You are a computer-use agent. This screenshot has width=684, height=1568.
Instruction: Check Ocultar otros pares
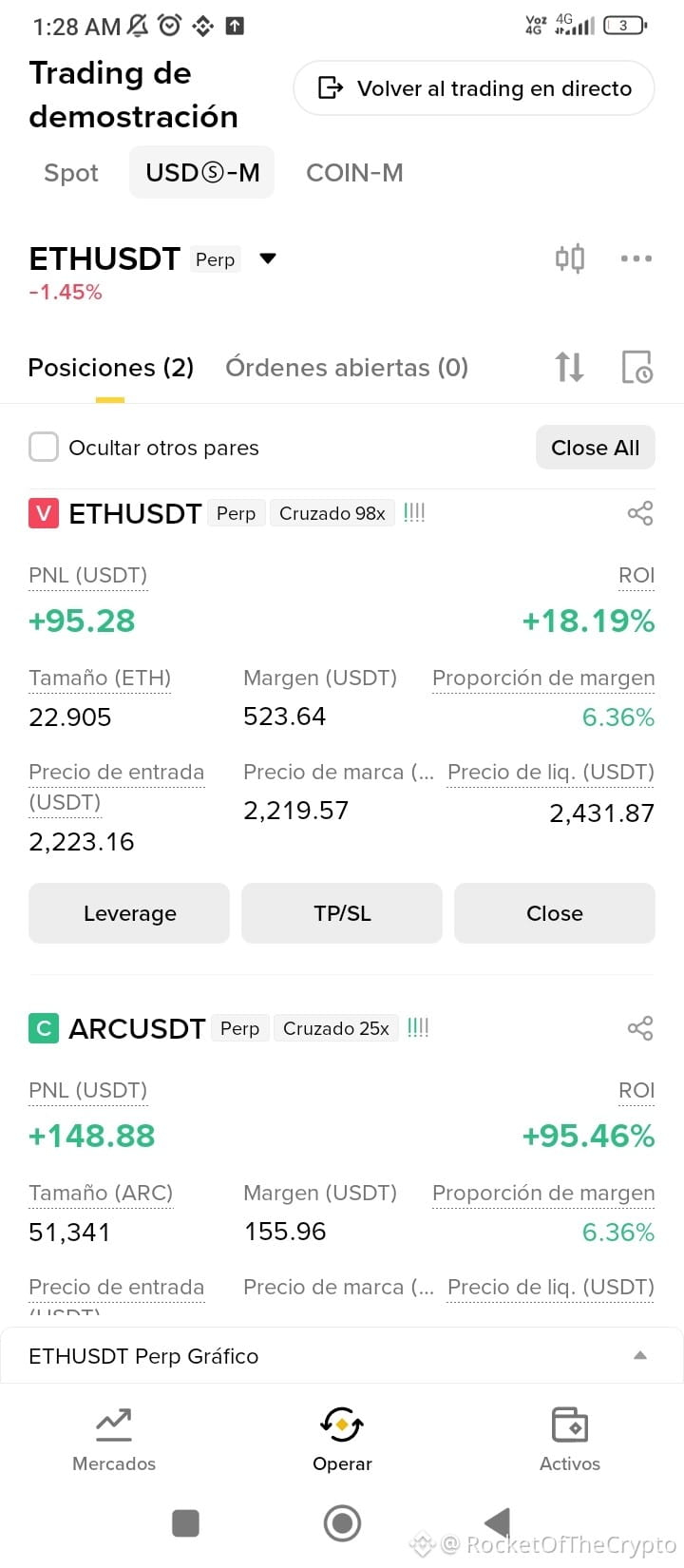click(44, 447)
